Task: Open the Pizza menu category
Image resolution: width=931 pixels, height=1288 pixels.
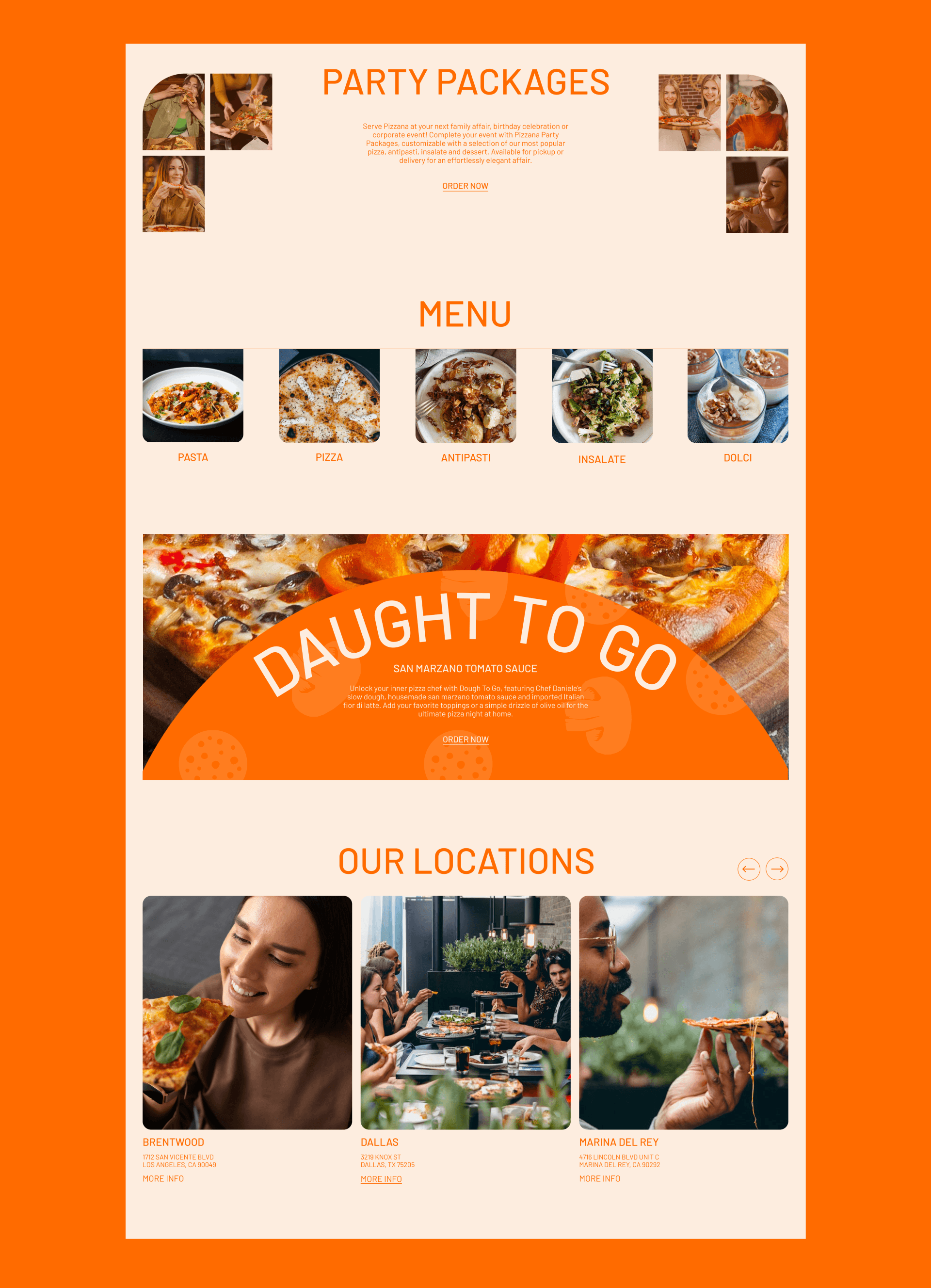Action: coord(329,396)
